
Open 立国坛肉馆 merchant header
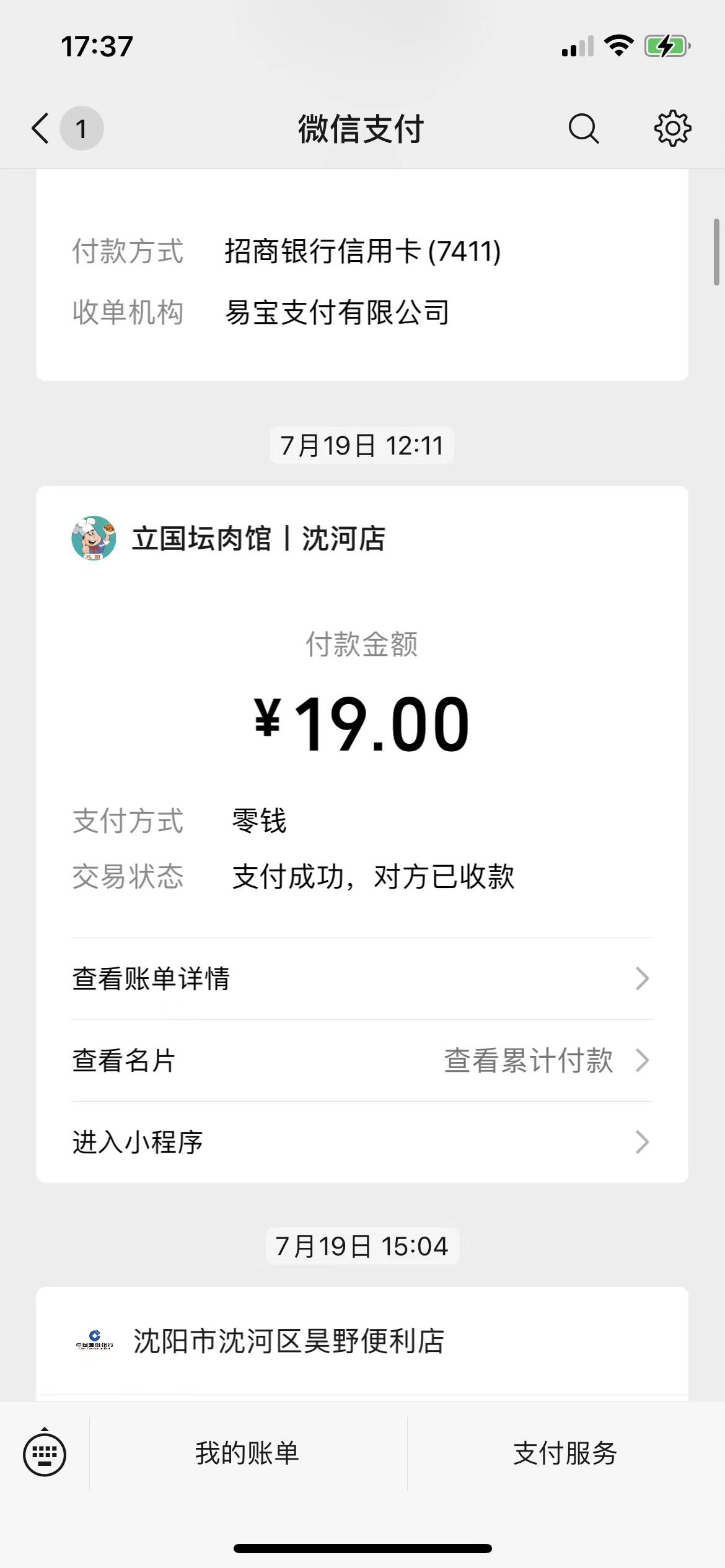coord(259,539)
